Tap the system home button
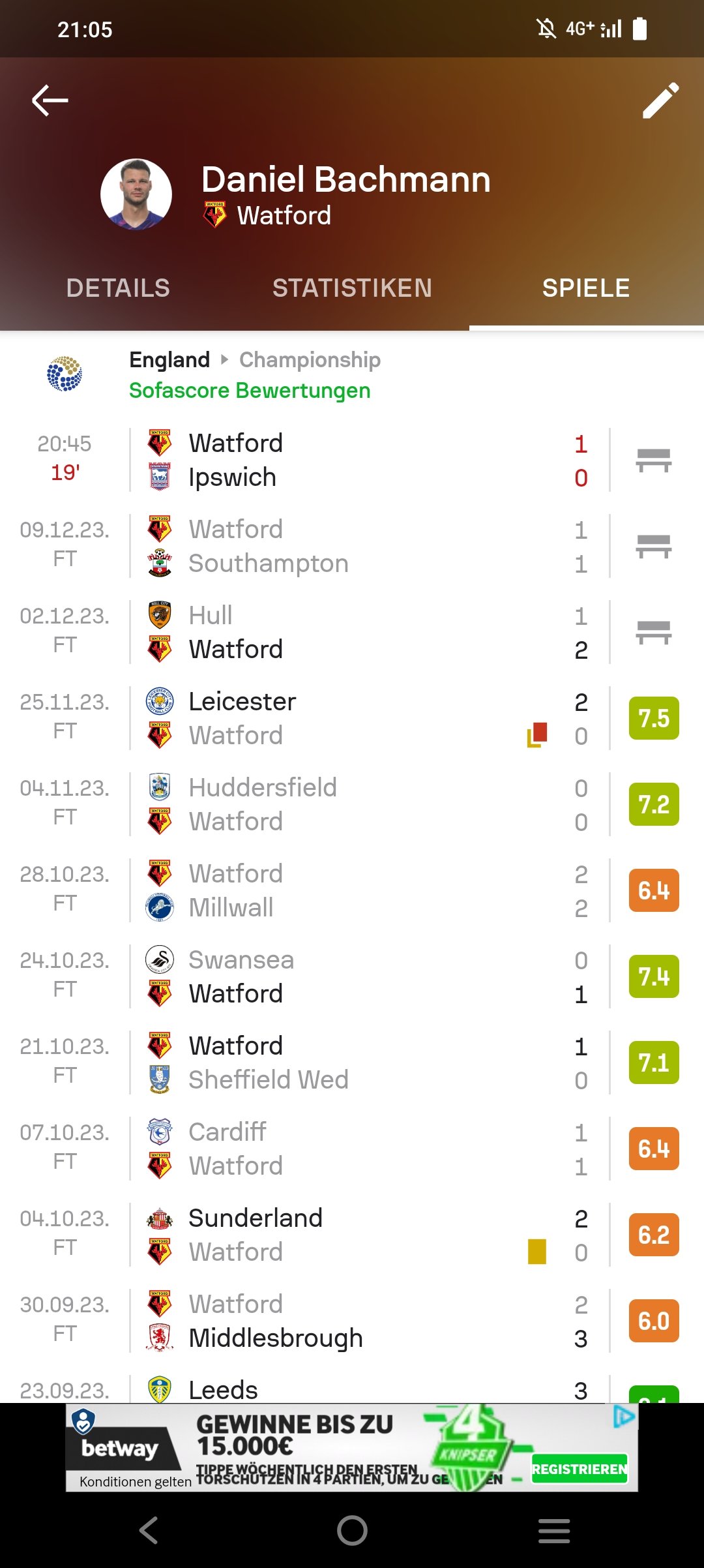704x1568 pixels. coord(352,1530)
